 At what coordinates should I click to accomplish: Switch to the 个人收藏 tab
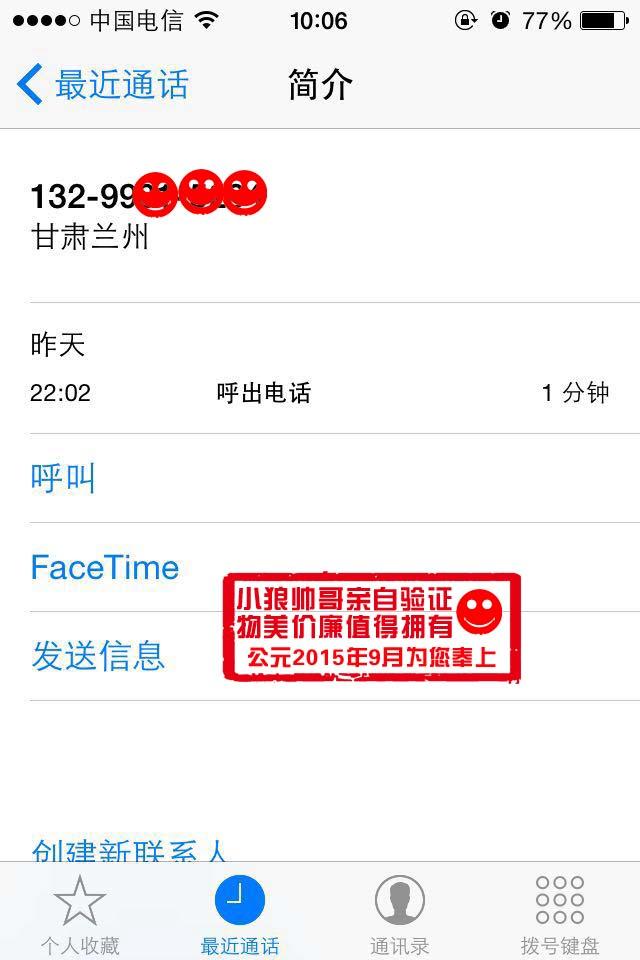pos(79,913)
